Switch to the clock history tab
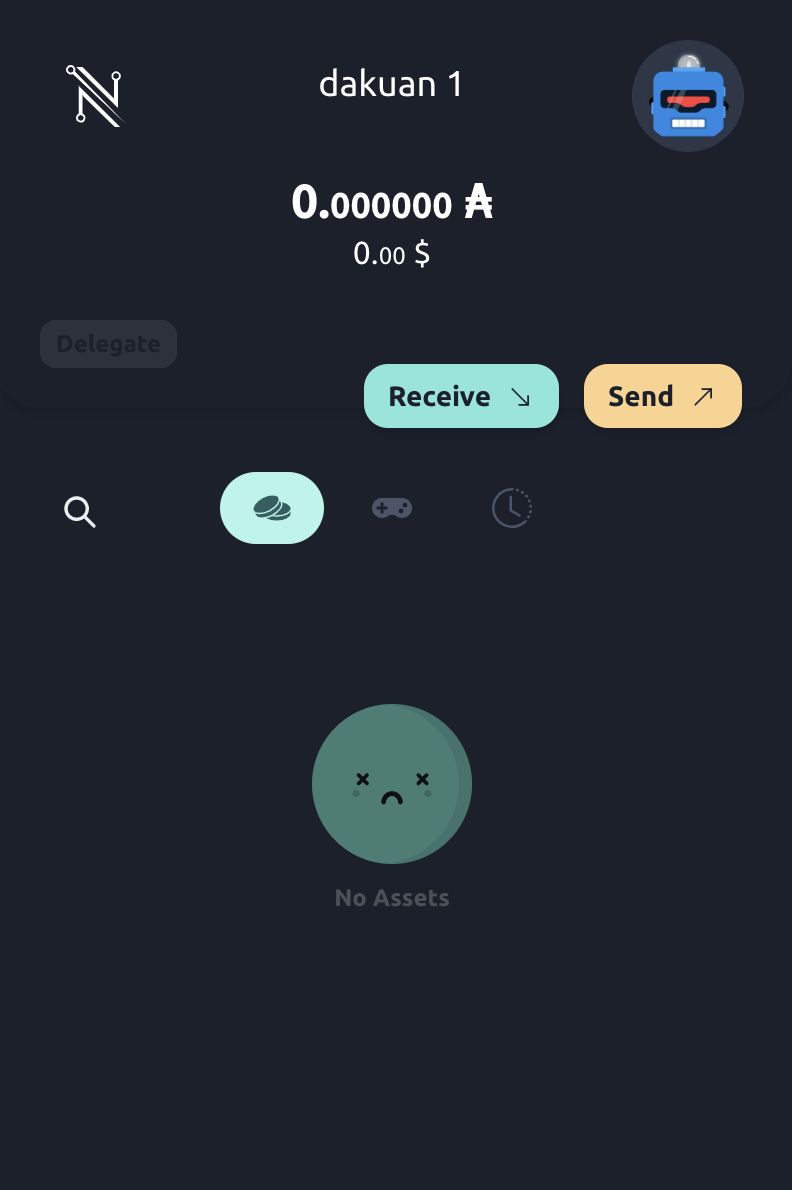Viewport: 792px width, 1190px height. (x=511, y=508)
